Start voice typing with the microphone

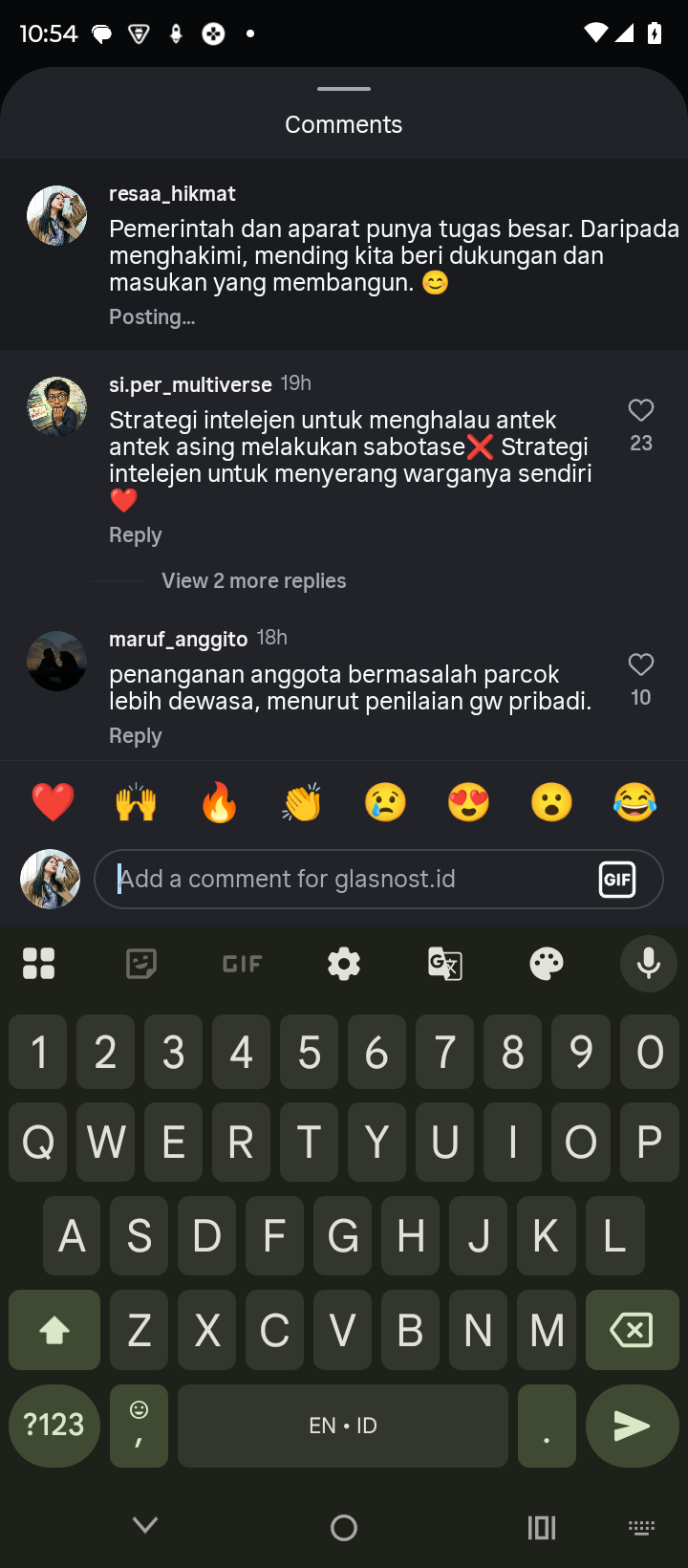click(x=648, y=964)
